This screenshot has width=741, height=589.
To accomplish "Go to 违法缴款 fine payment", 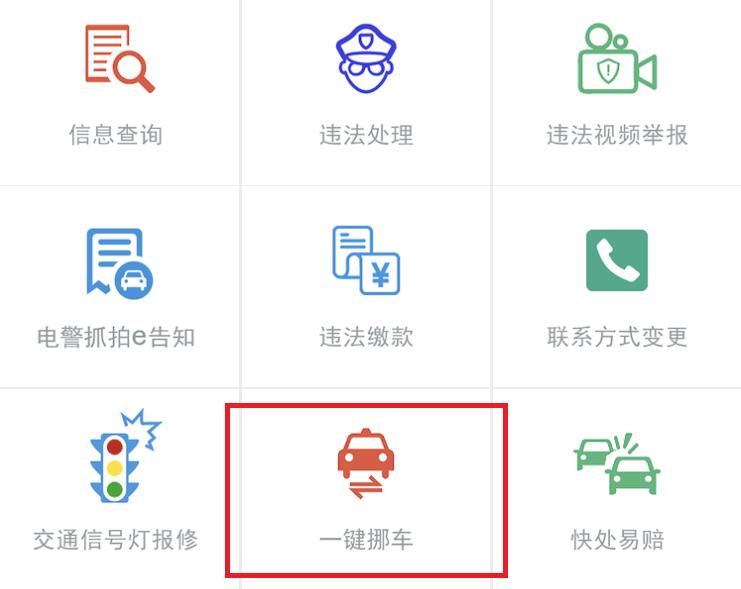I will point(366,288).
